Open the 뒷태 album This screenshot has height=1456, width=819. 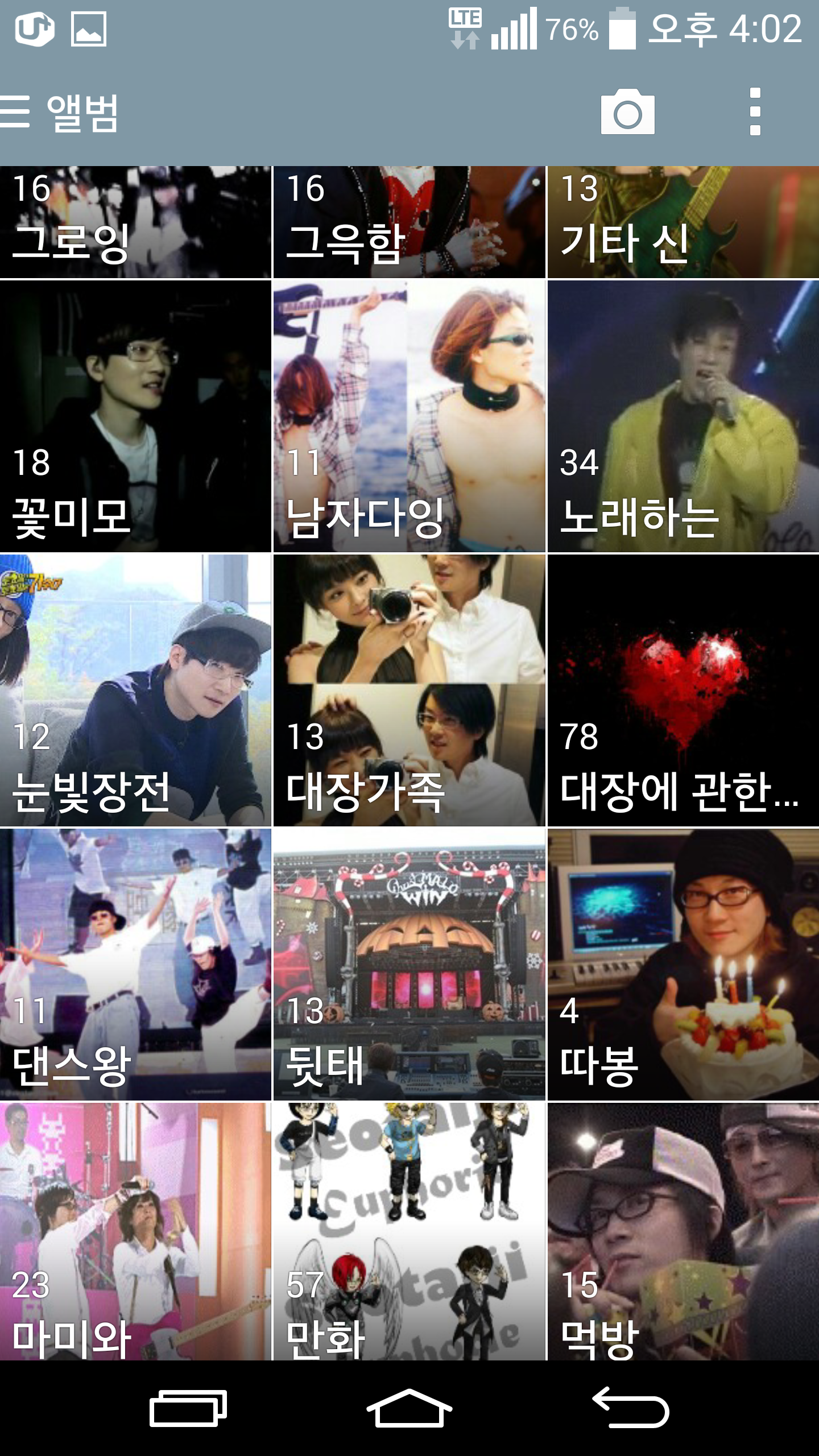tap(409, 964)
